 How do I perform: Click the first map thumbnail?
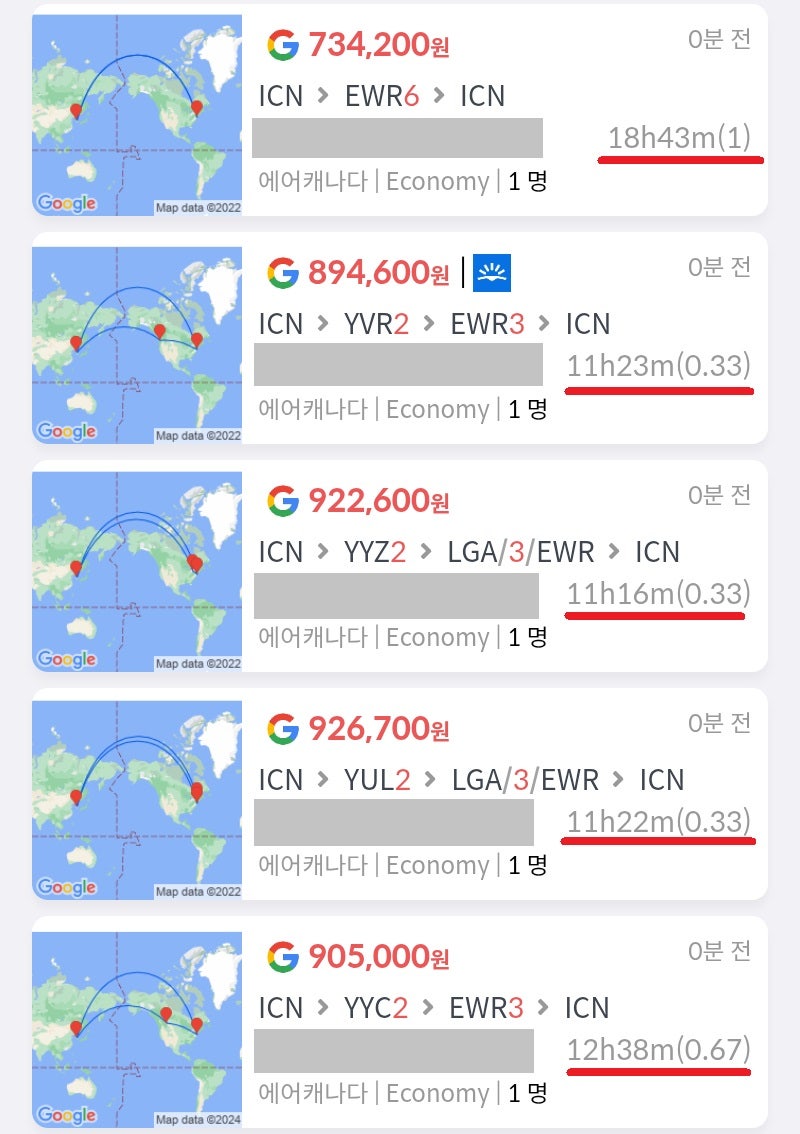138,113
